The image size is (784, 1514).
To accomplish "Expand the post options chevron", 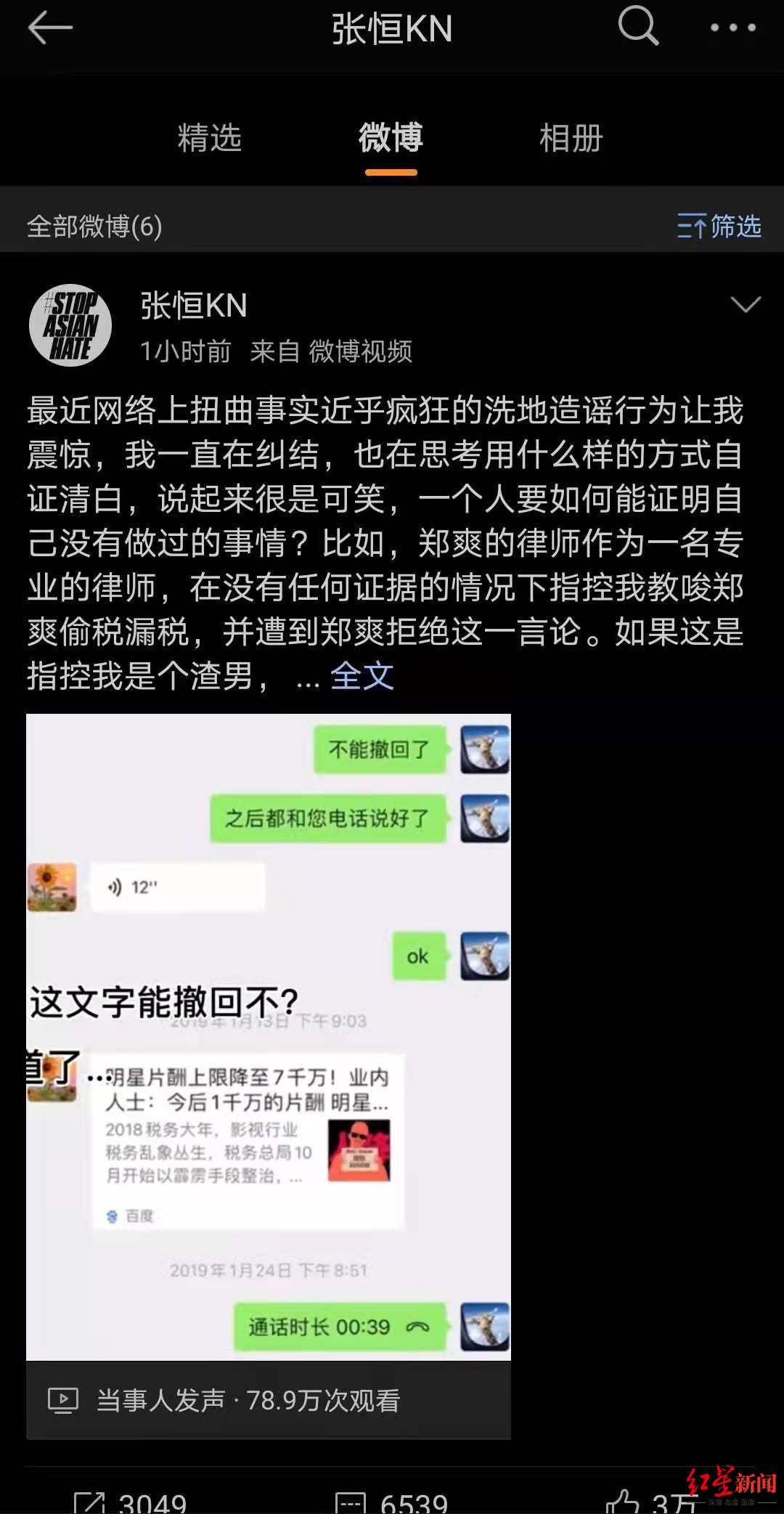I will point(746,304).
